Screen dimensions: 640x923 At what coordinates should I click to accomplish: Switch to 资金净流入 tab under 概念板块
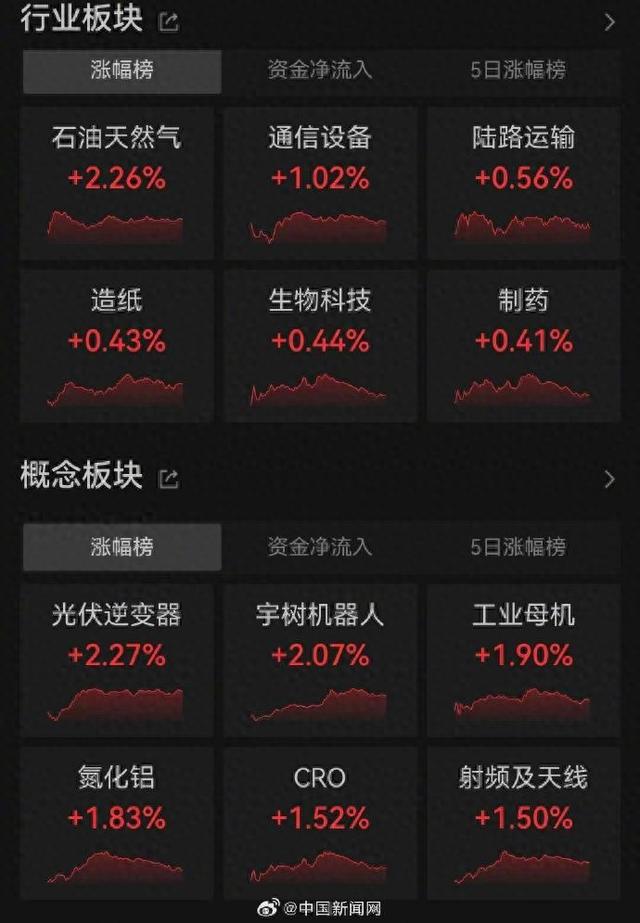(x=320, y=547)
